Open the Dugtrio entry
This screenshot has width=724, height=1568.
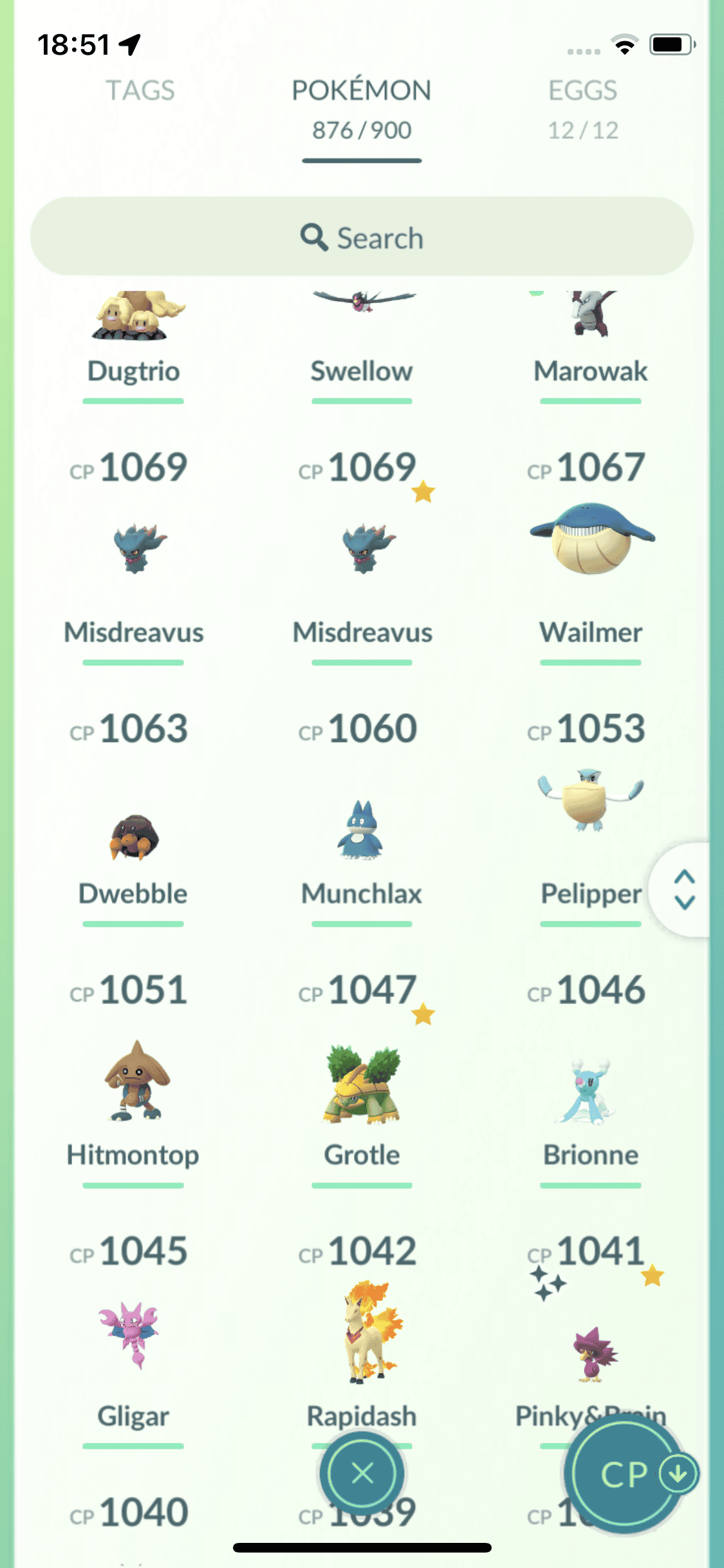pos(133,322)
